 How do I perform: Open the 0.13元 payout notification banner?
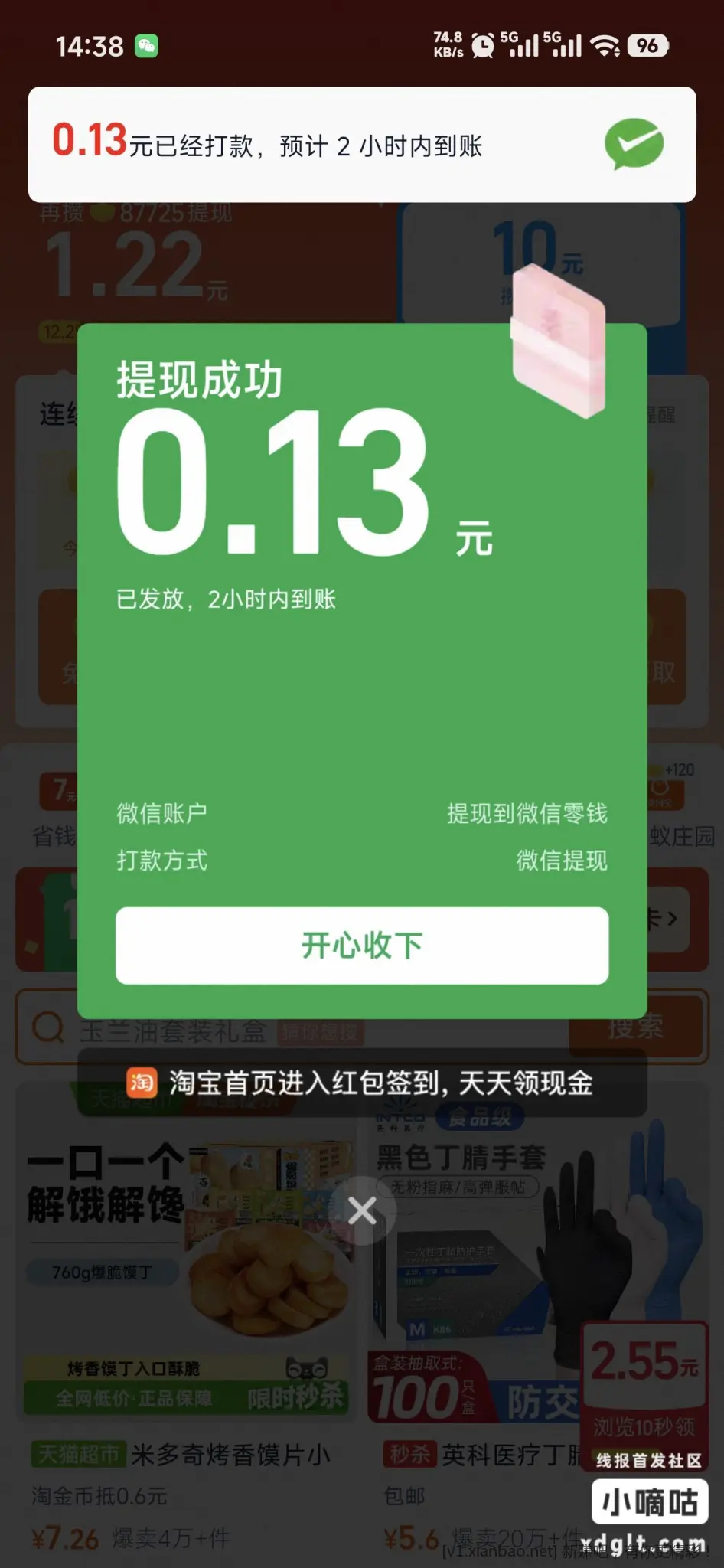tap(362, 145)
